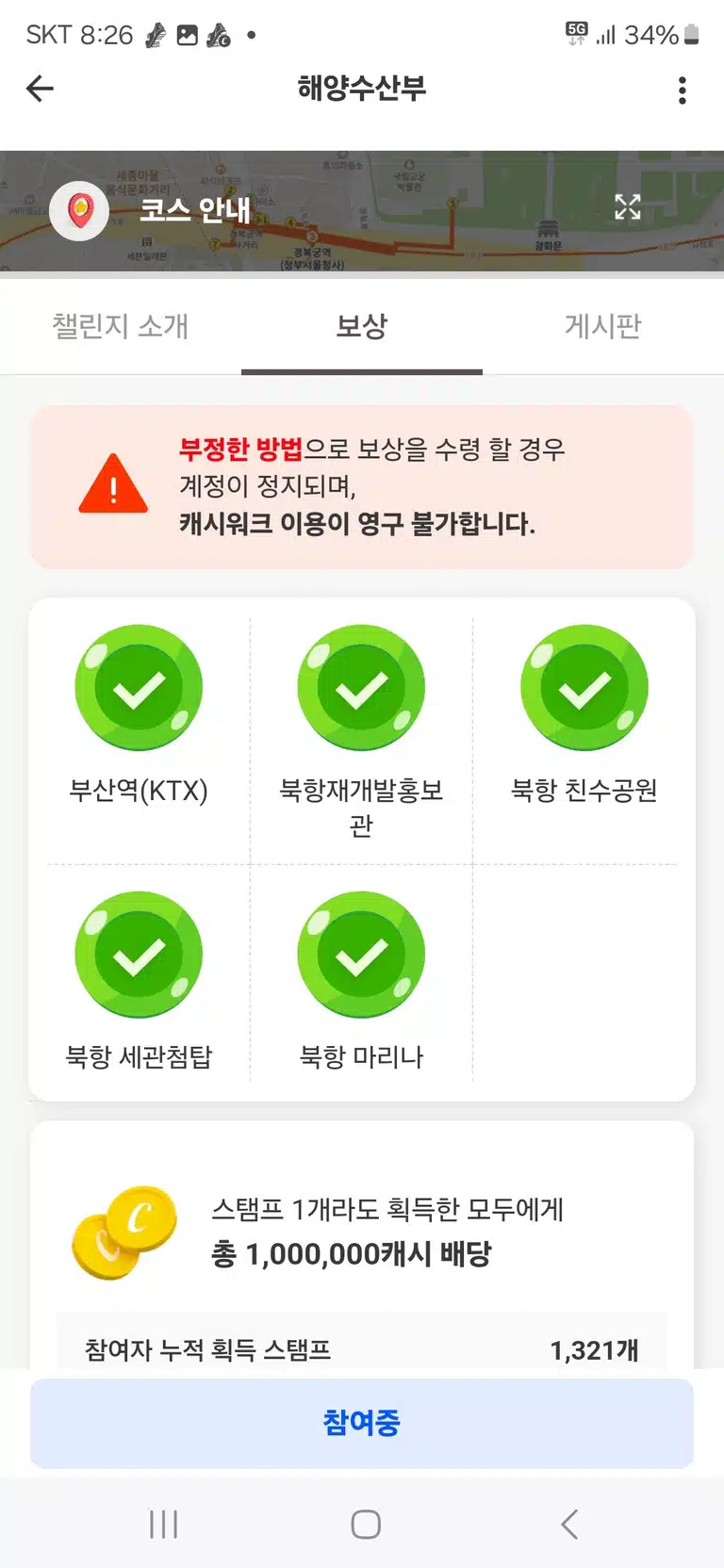Switch to the 게시판 tab
This screenshot has width=724, height=1568.
coord(603,326)
